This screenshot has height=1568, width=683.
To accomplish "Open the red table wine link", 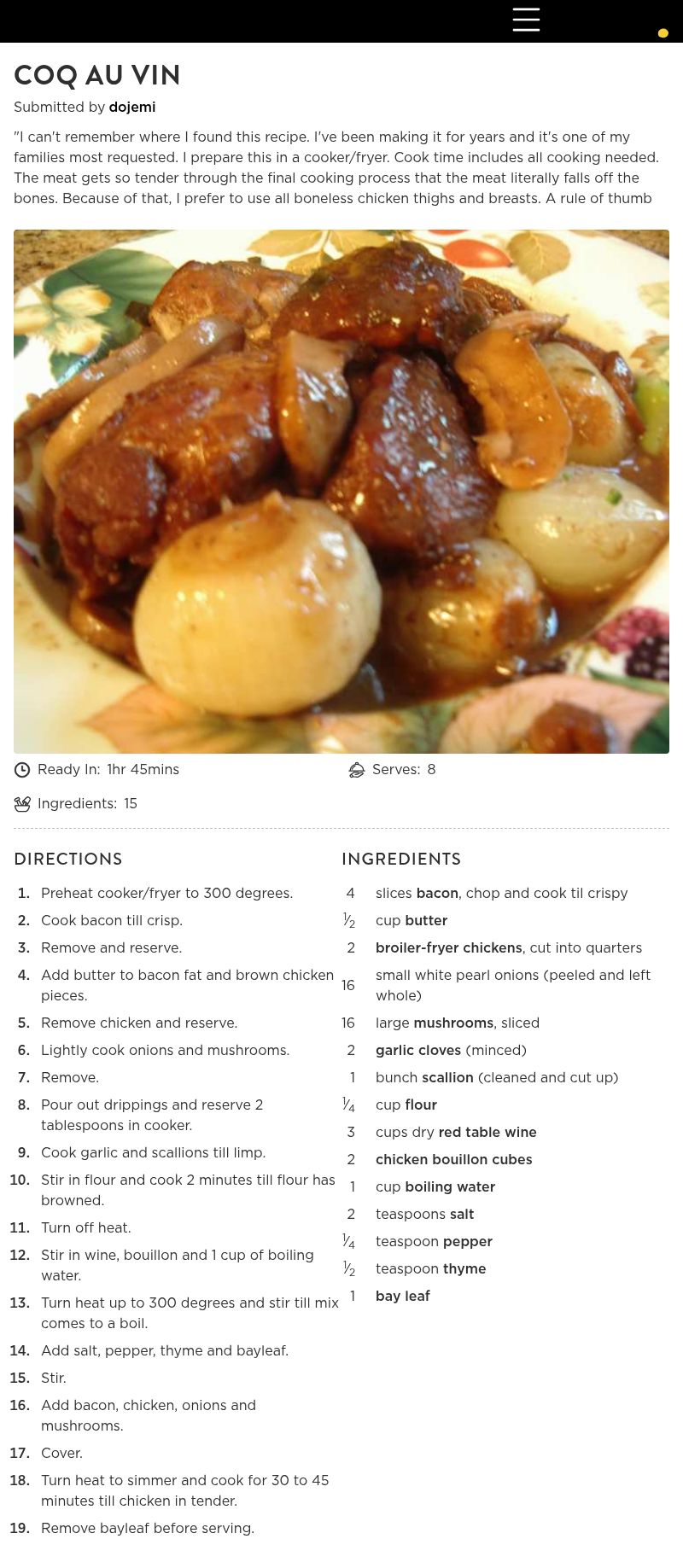I will pos(487,1133).
